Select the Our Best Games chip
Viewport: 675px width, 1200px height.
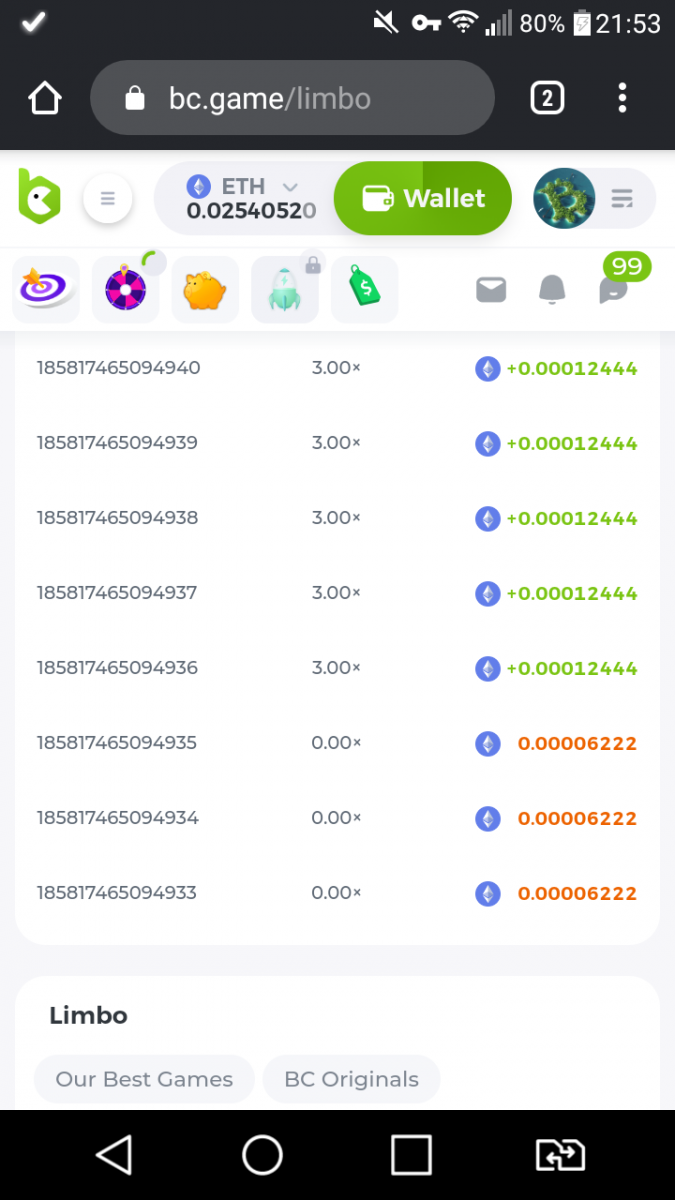point(144,1079)
